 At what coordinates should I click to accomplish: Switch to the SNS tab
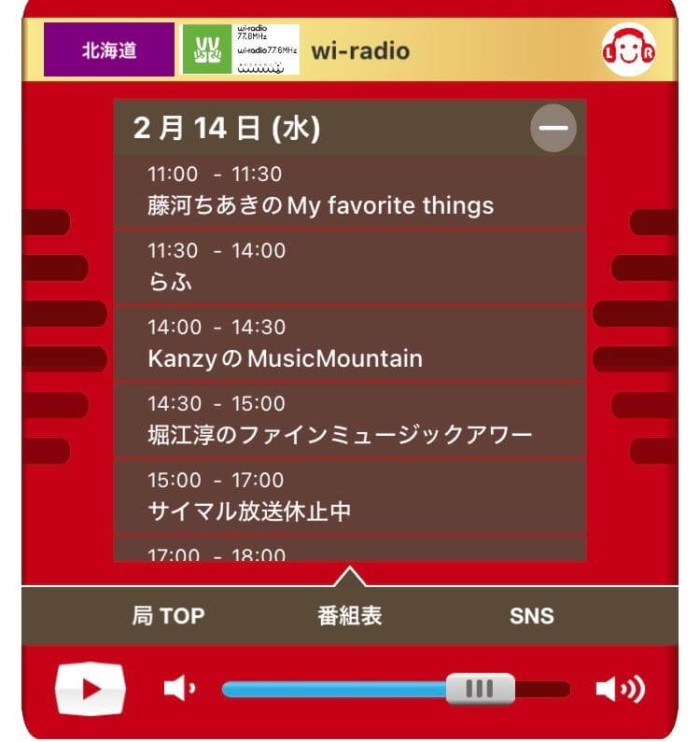[x=531, y=616]
